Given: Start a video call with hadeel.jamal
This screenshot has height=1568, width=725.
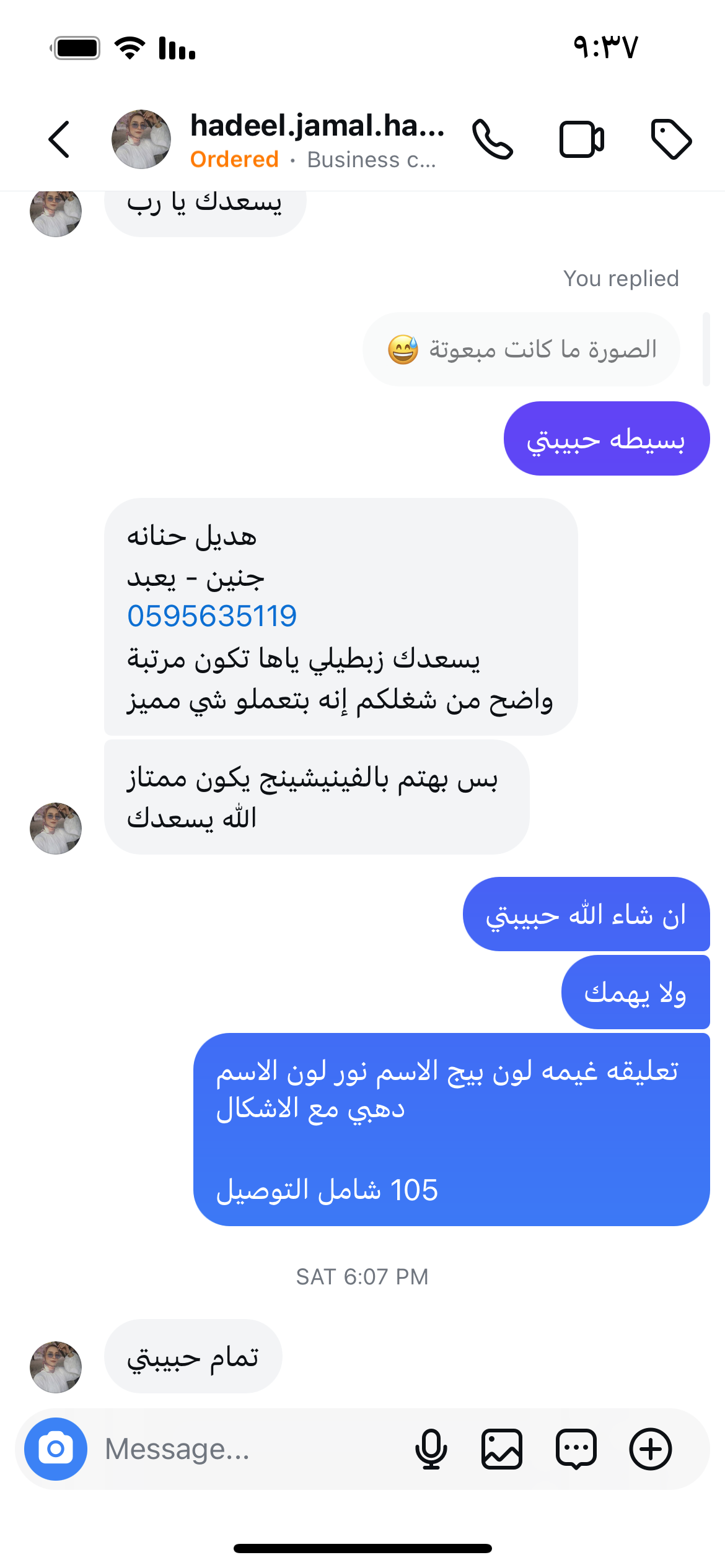Looking at the screenshot, I should pyautogui.click(x=581, y=139).
